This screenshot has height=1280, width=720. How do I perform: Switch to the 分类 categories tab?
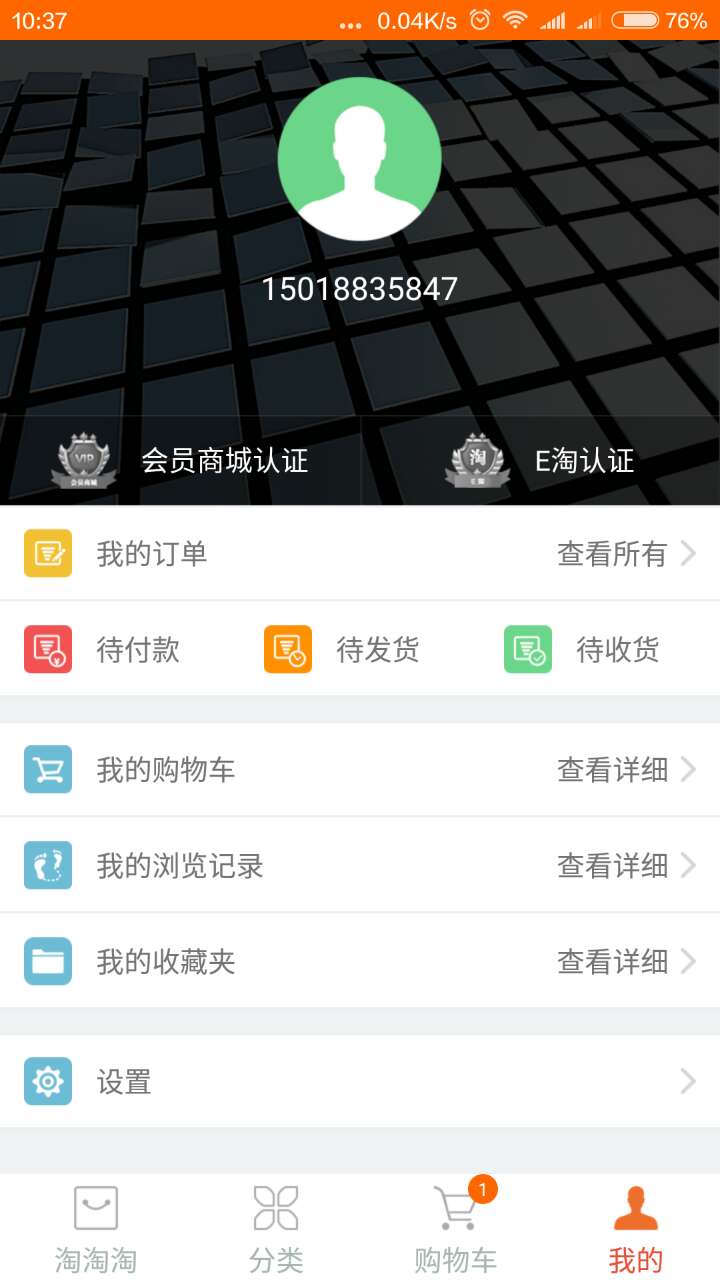tap(276, 1228)
